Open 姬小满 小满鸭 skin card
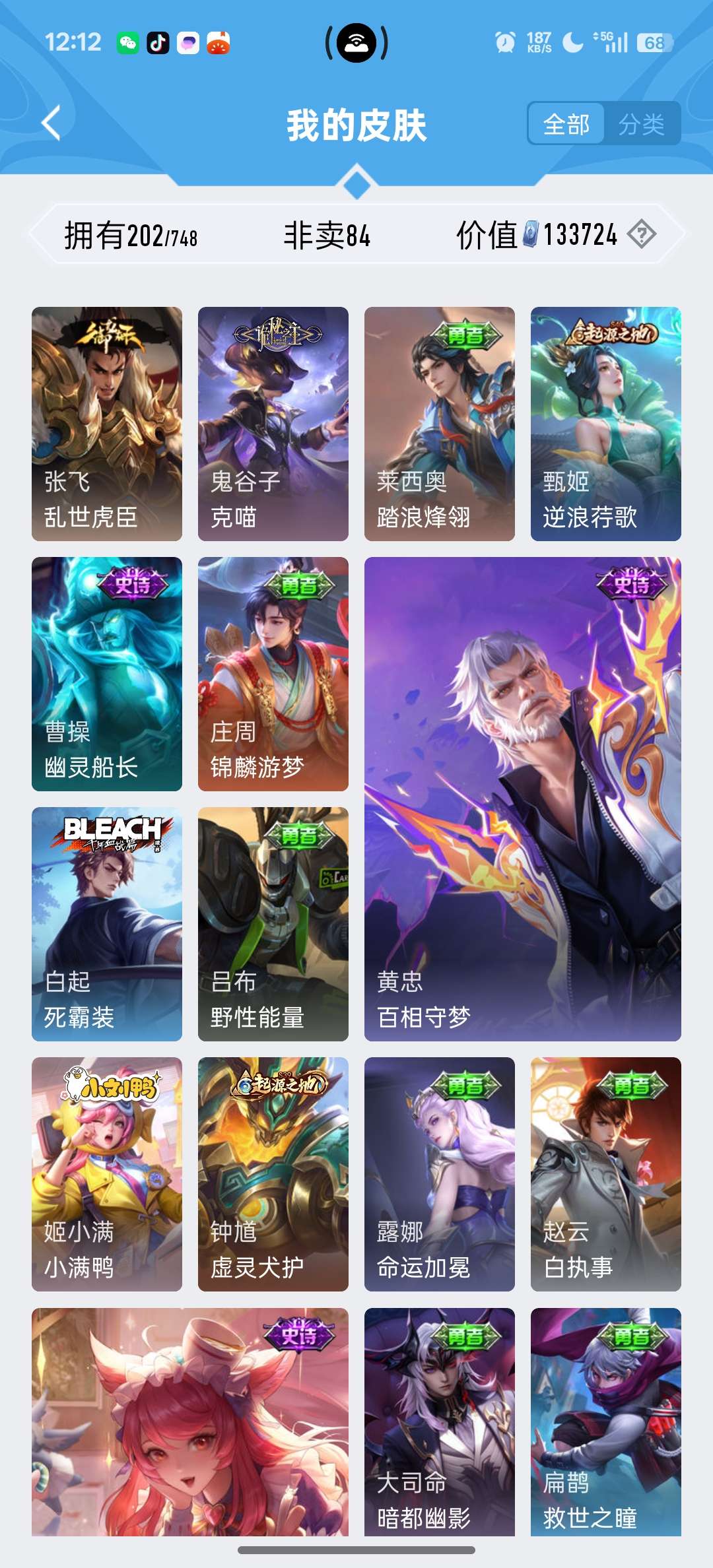Viewport: 713px width, 1568px height. pos(107,1174)
